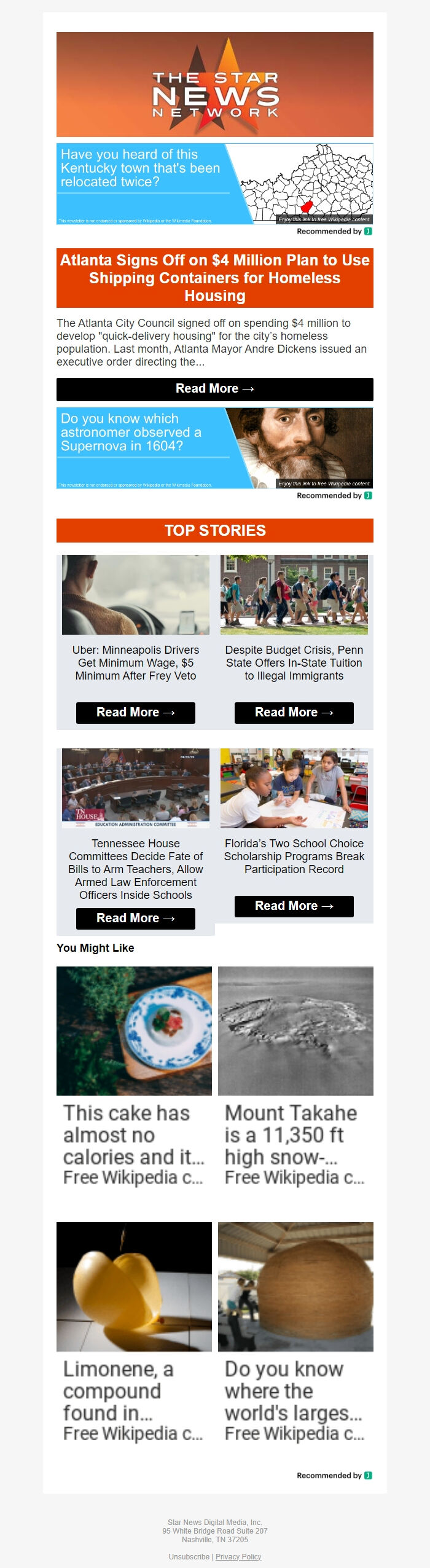Read more on Penn State tuition story
Viewport: 430px width, 1568px height.
pos(294,713)
